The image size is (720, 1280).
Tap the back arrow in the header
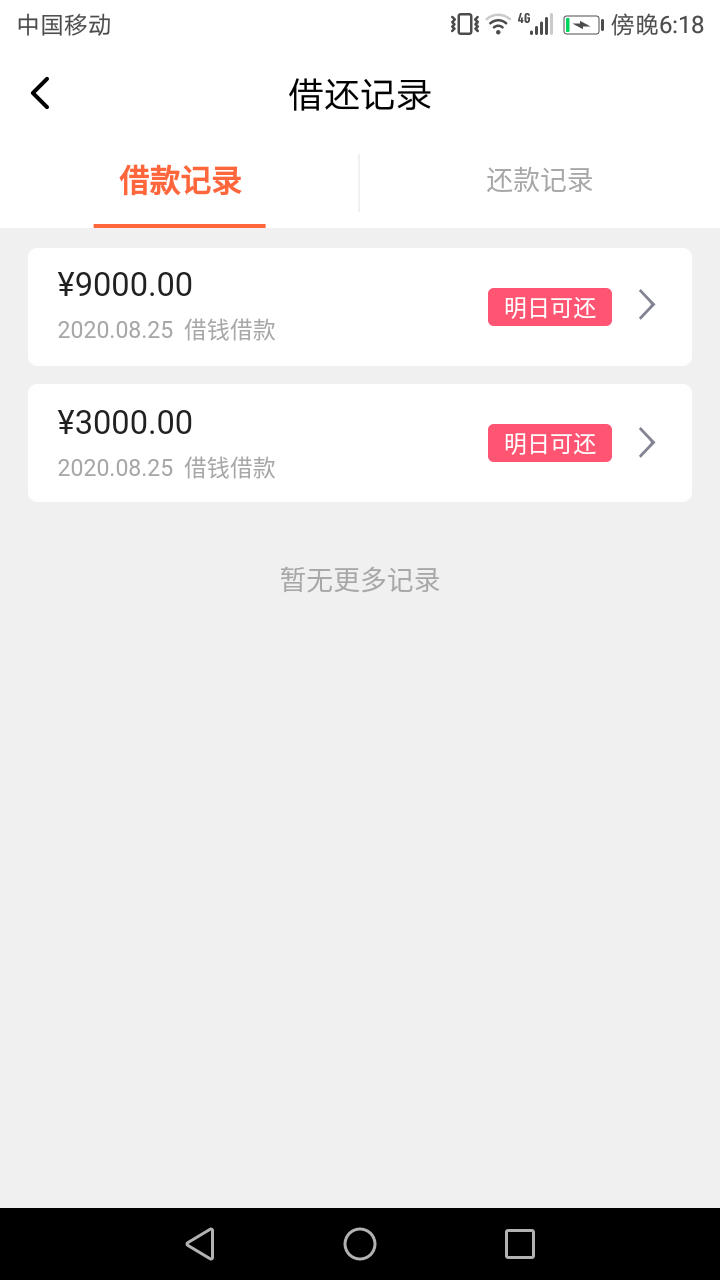(40, 93)
